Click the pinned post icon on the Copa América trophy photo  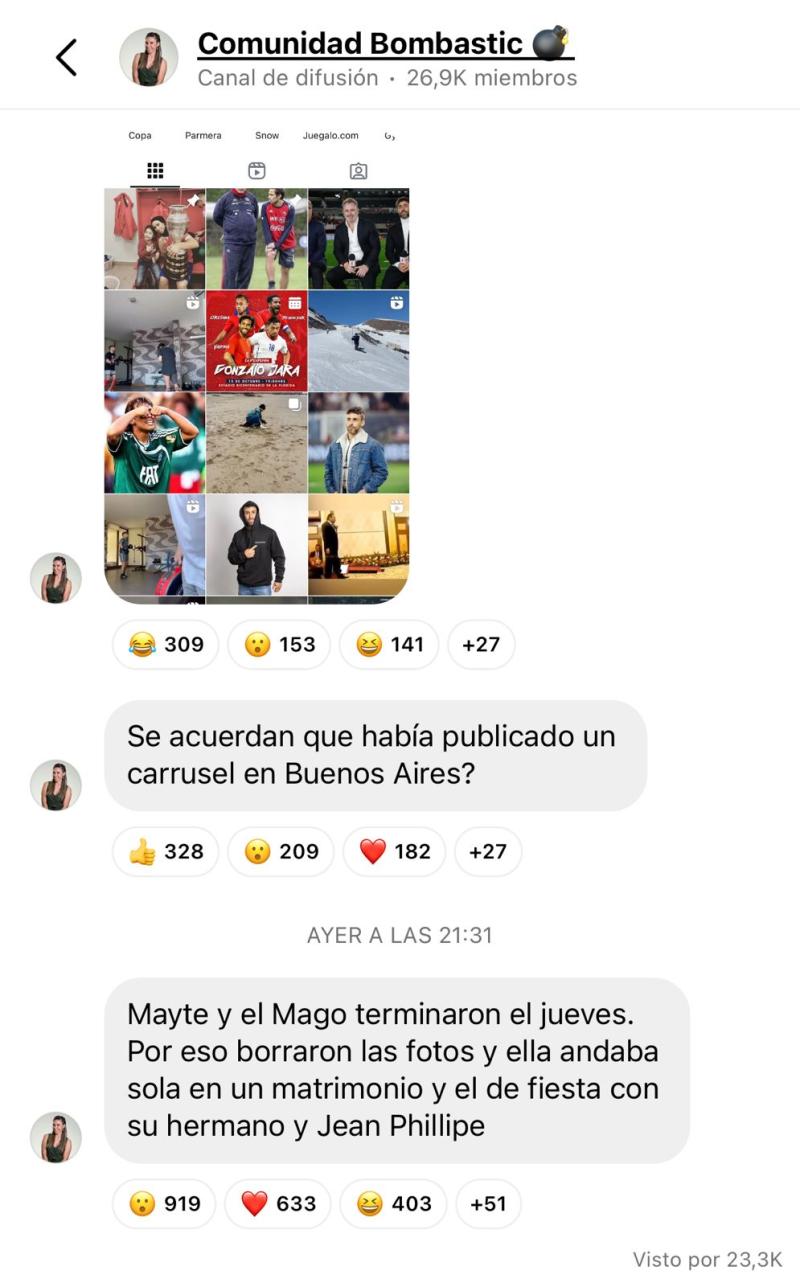tap(192, 197)
